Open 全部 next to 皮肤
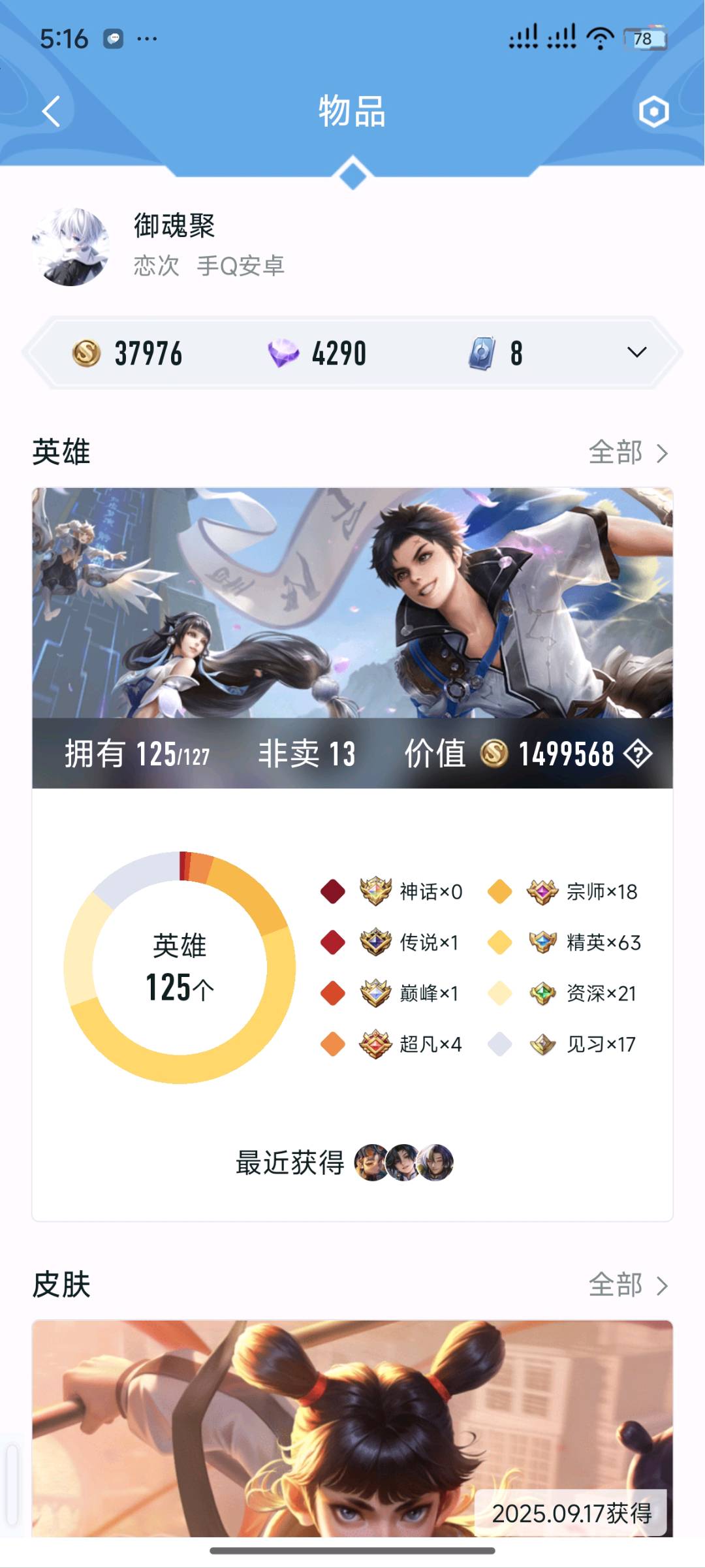This screenshot has height=1568, width=705. coord(627,1285)
